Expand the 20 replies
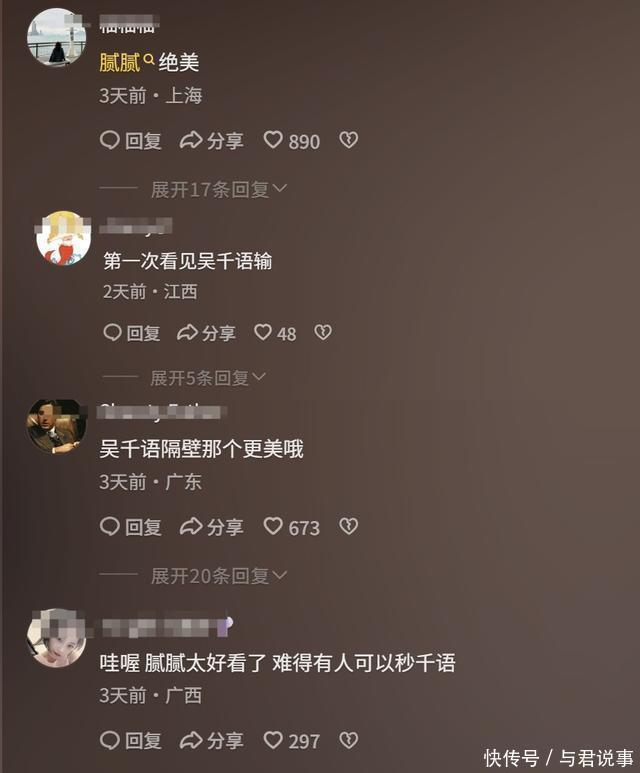Screen dimensions: 640x773 point(218,576)
